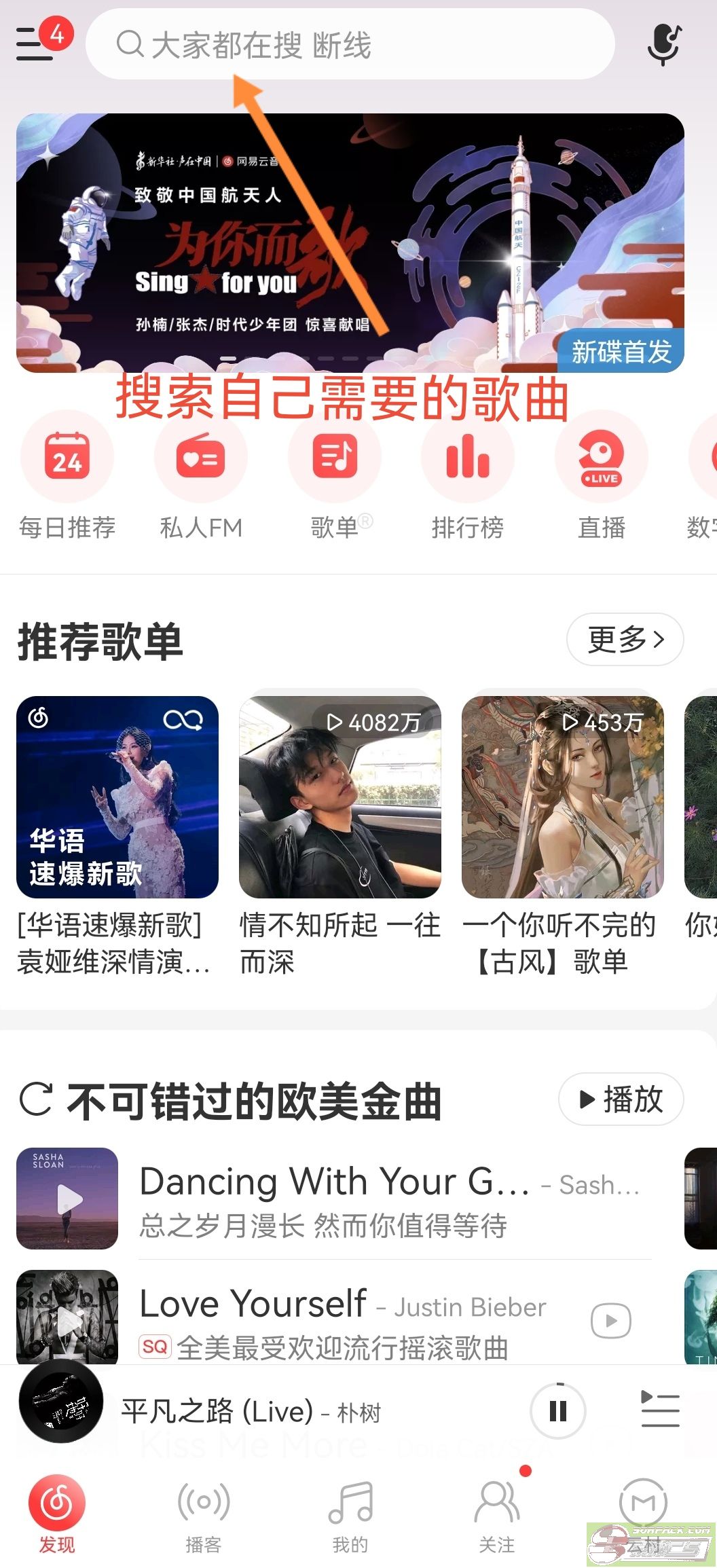Play the video for Love Yourself
The height and width of the screenshot is (1568, 717).
point(610,1321)
